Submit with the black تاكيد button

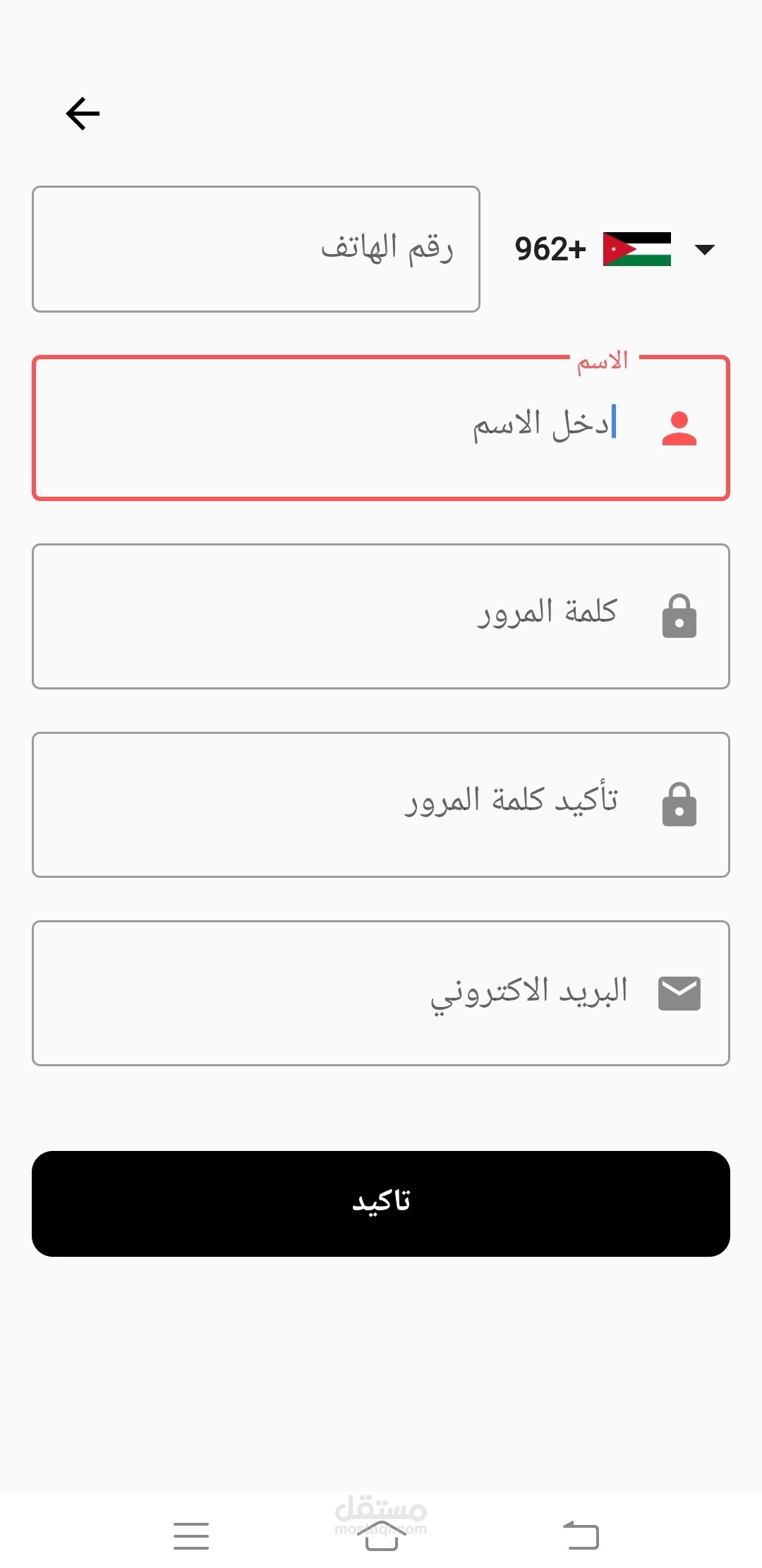click(381, 1204)
